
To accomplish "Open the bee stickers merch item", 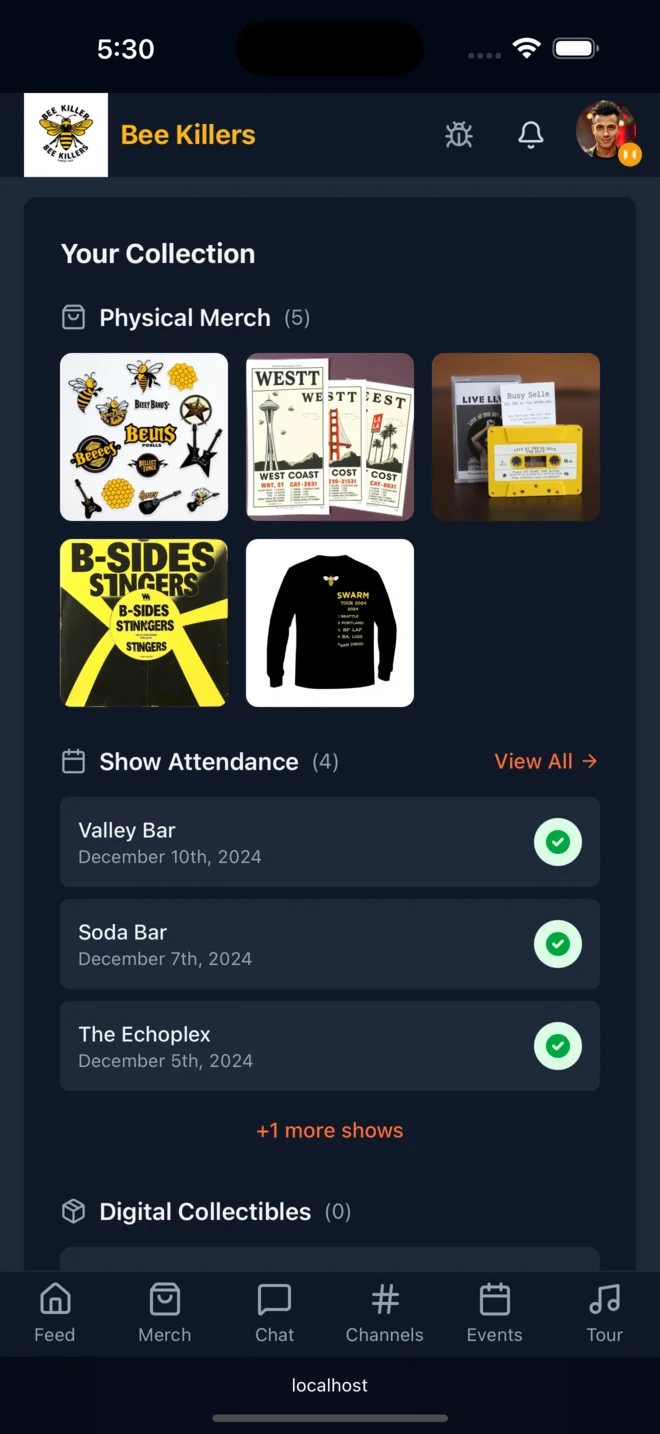I will coord(144,437).
